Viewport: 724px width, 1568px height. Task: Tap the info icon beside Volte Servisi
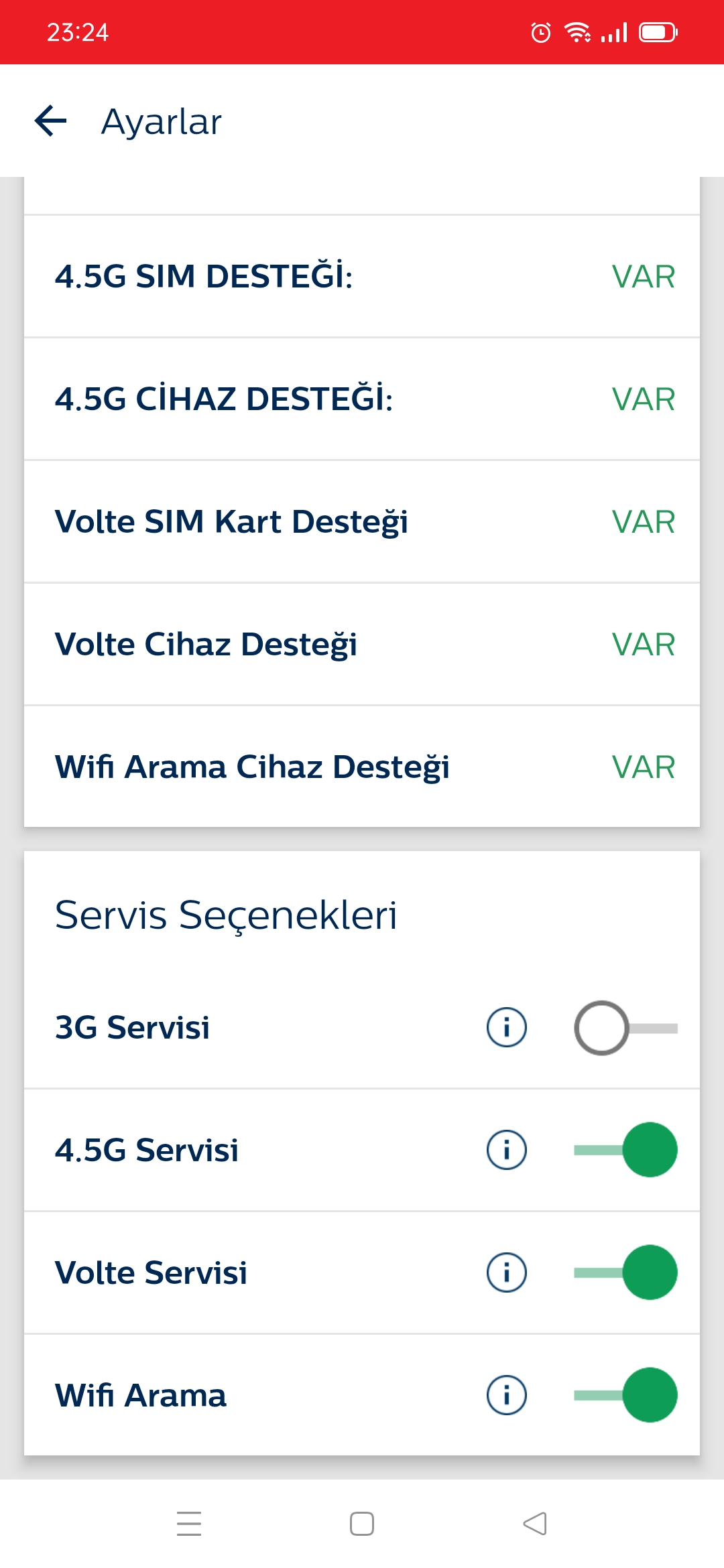tap(507, 1272)
